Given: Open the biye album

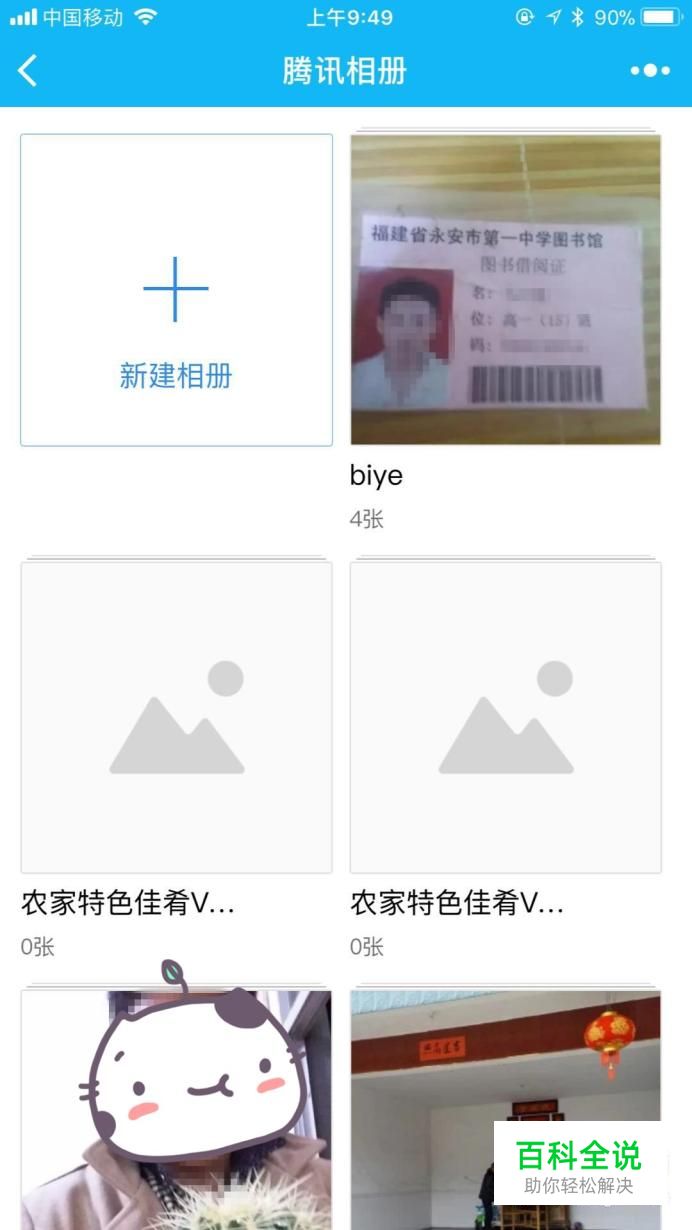Looking at the screenshot, I should pyautogui.click(x=505, y=290).
